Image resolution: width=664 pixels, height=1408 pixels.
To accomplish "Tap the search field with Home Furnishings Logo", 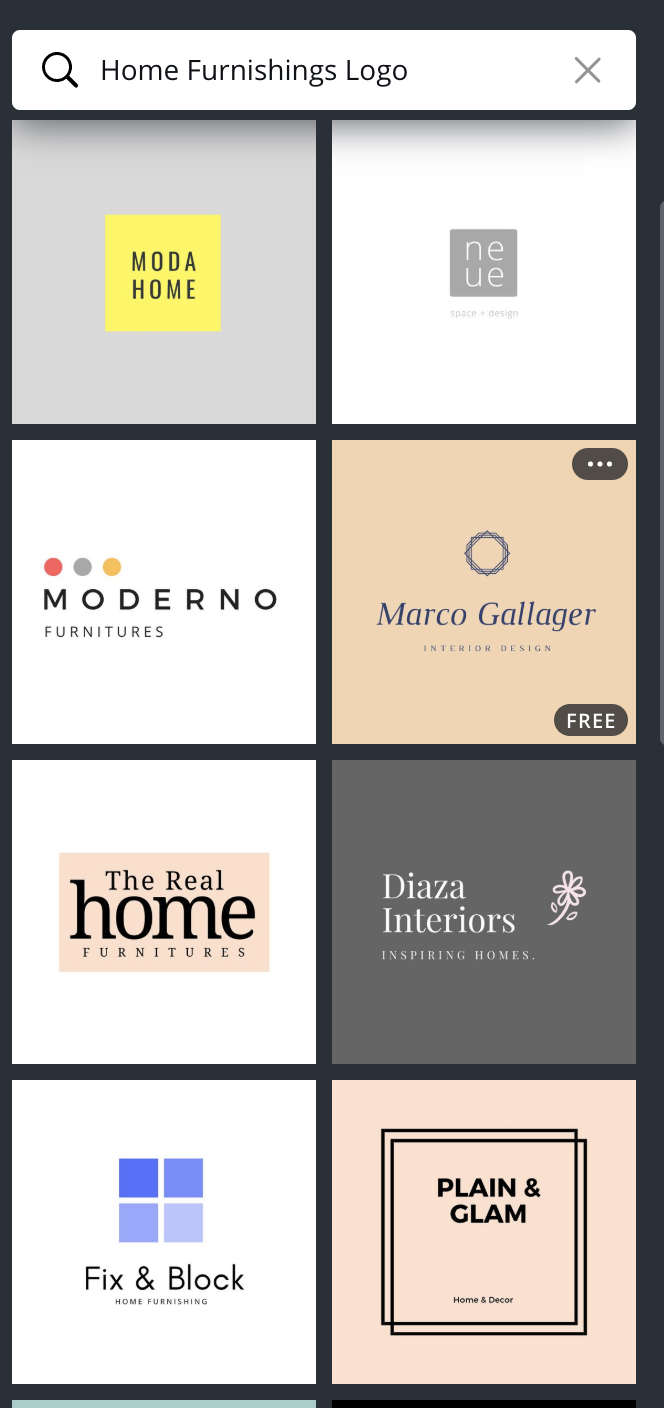I will [324, 70].
